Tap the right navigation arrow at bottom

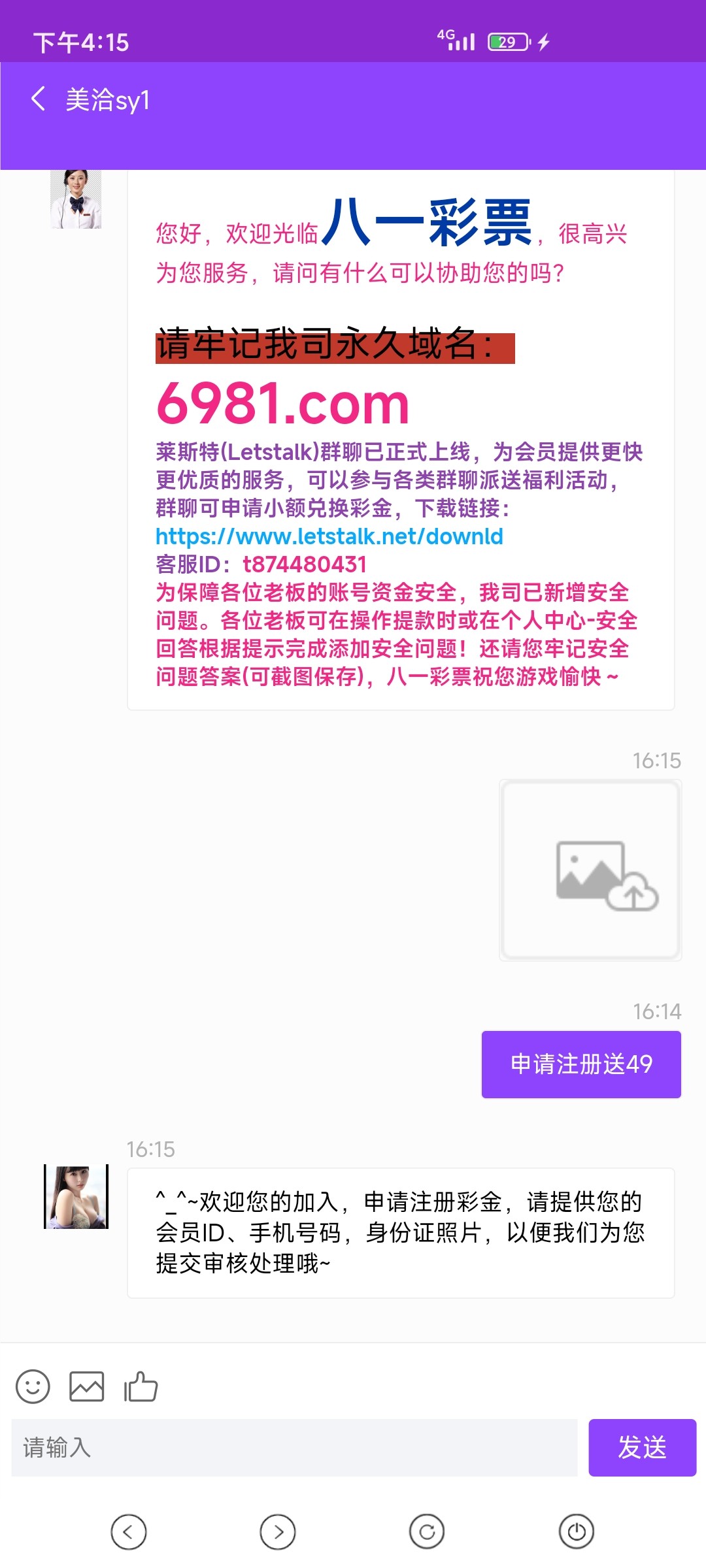pyautogui.click(x=278, y=1531)
